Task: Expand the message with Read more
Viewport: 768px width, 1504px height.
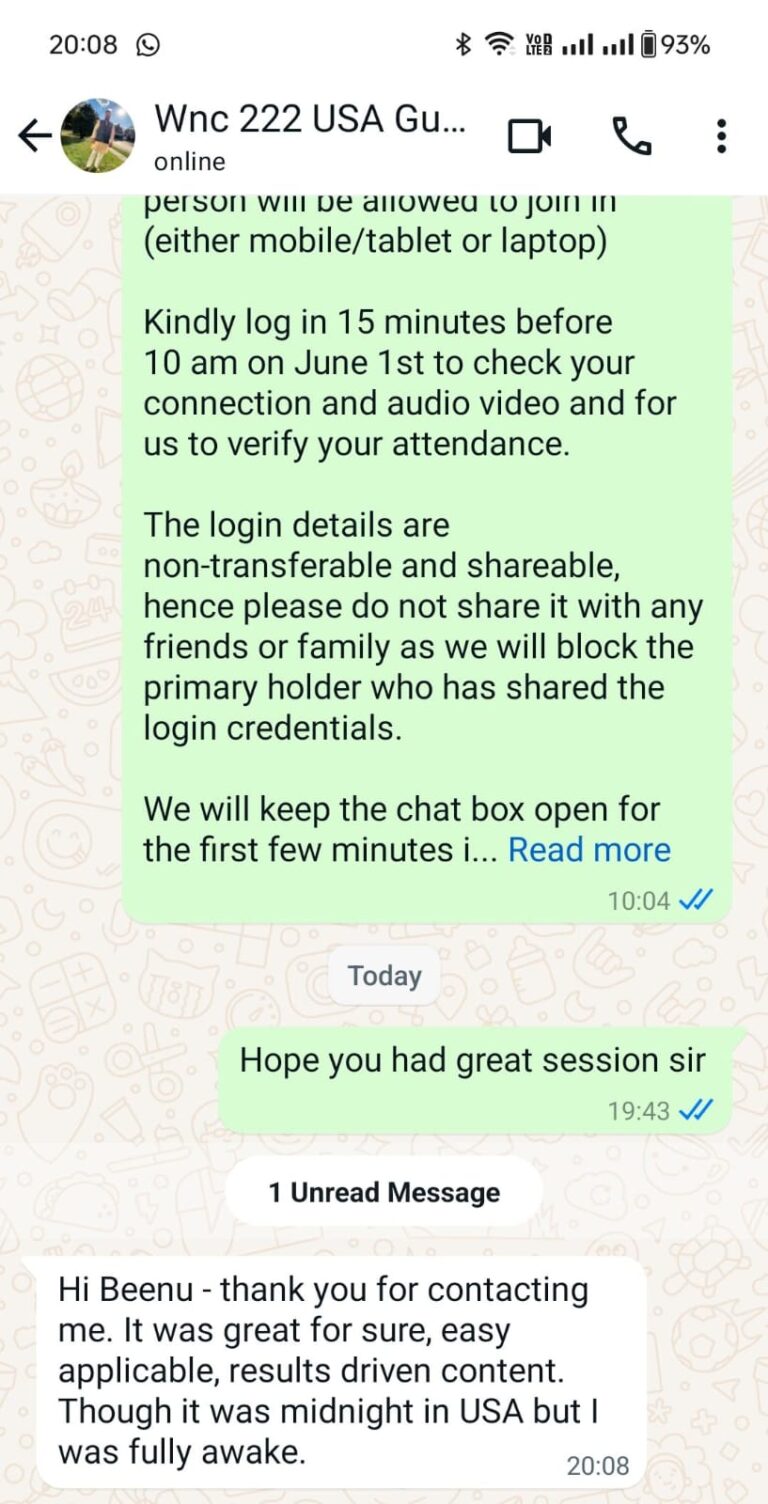Action: point(589,849)
